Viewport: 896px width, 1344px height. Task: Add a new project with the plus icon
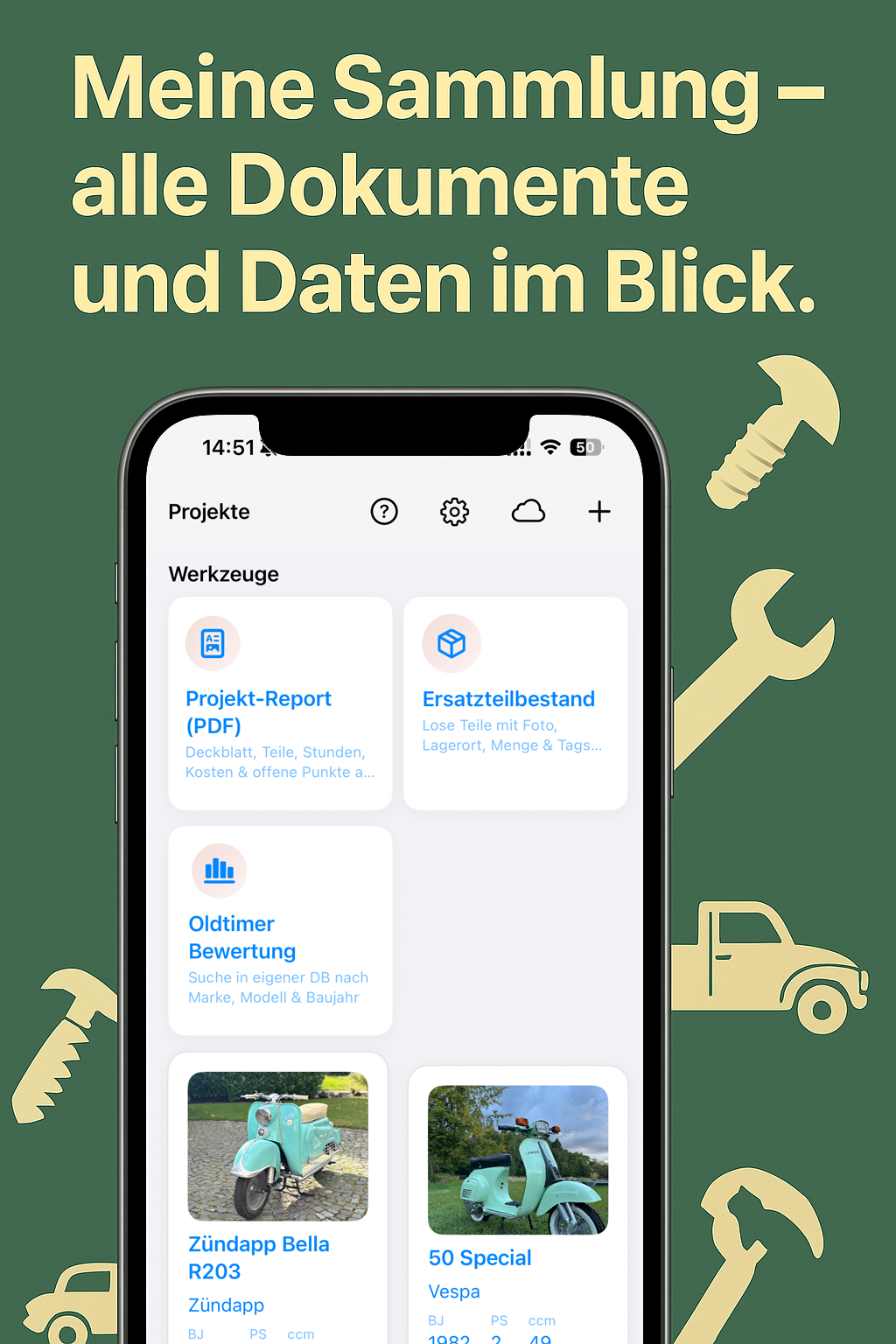[x=599, y=512]
